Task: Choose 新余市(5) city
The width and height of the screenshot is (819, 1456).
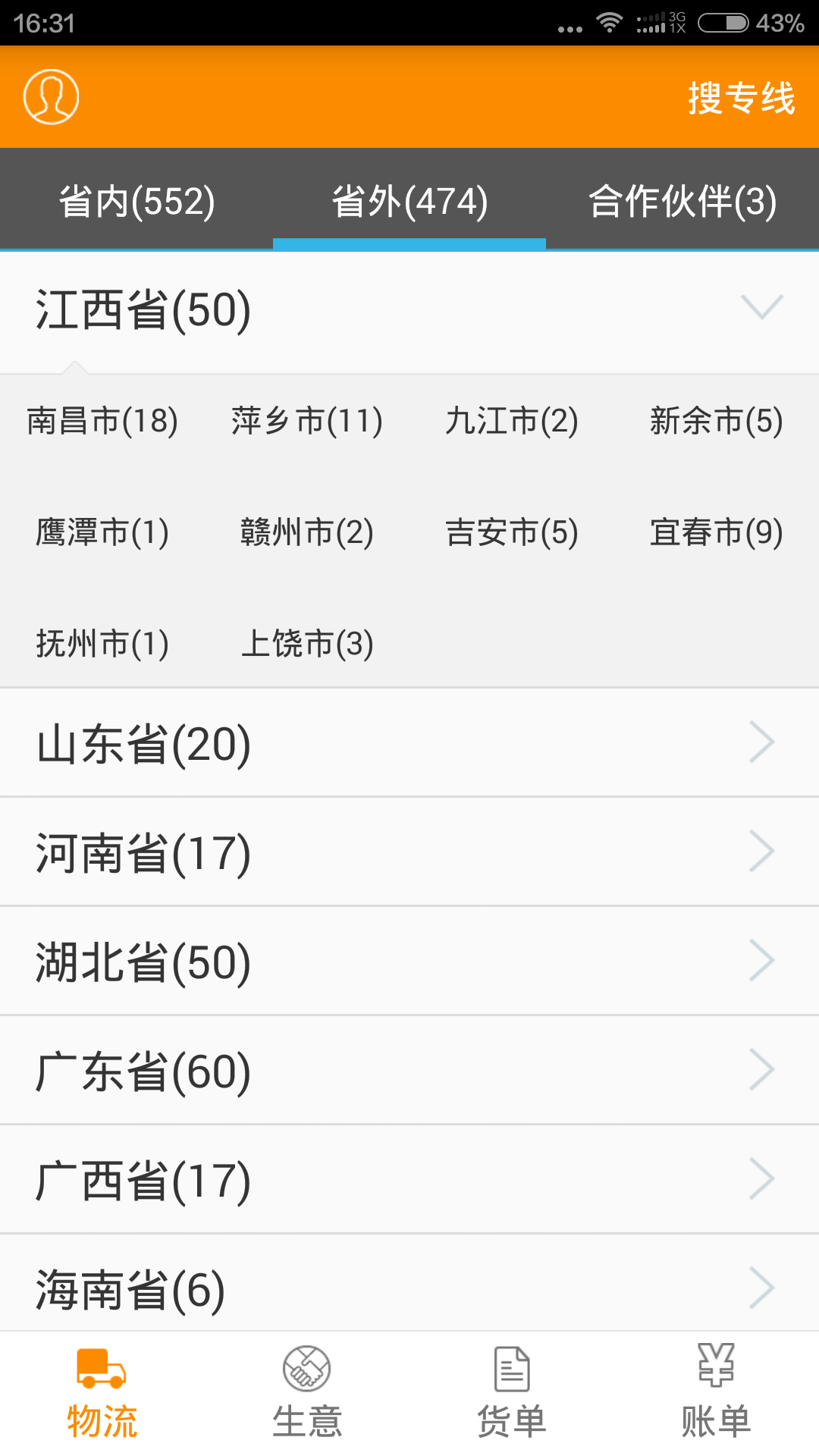Action: click(x=717, y=421)
